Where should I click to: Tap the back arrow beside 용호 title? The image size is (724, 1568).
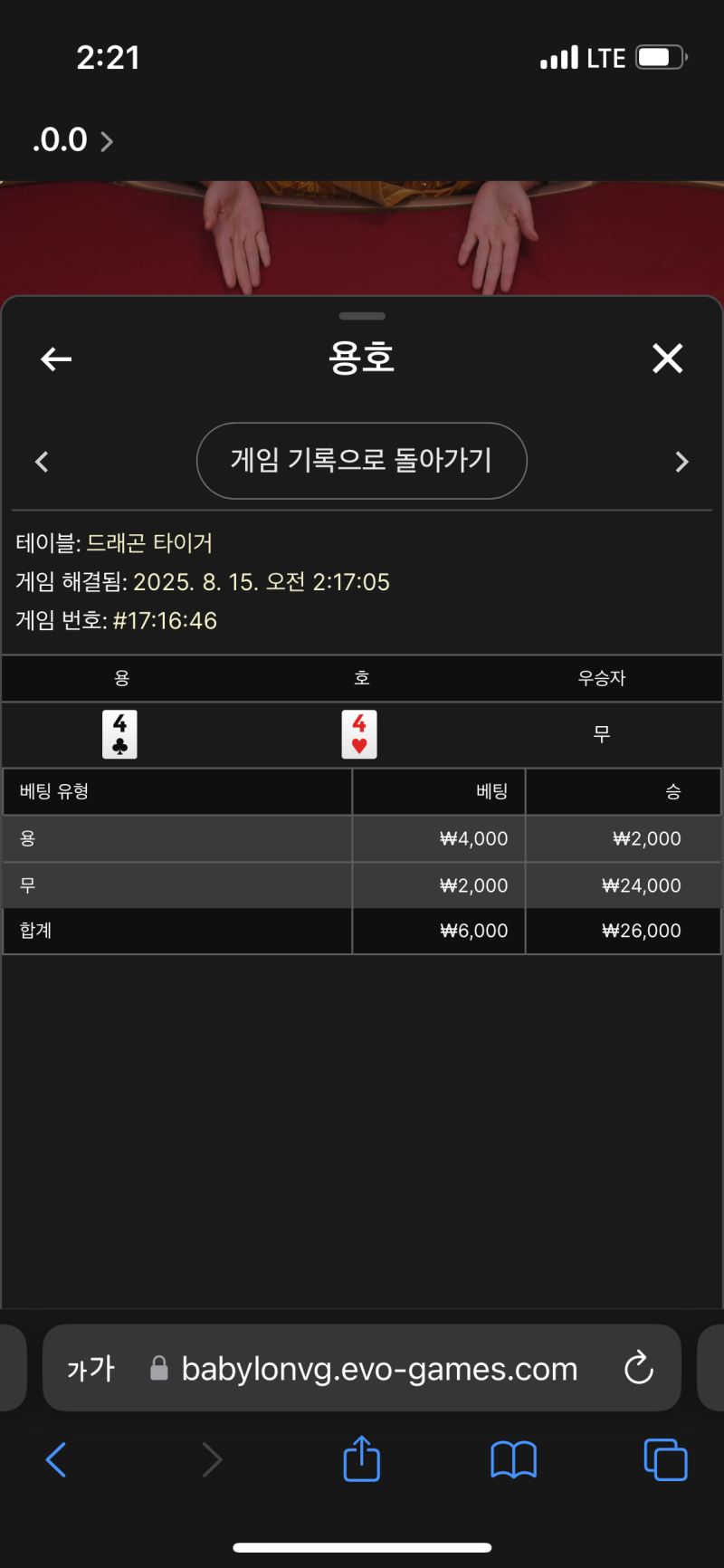(56, 359)
